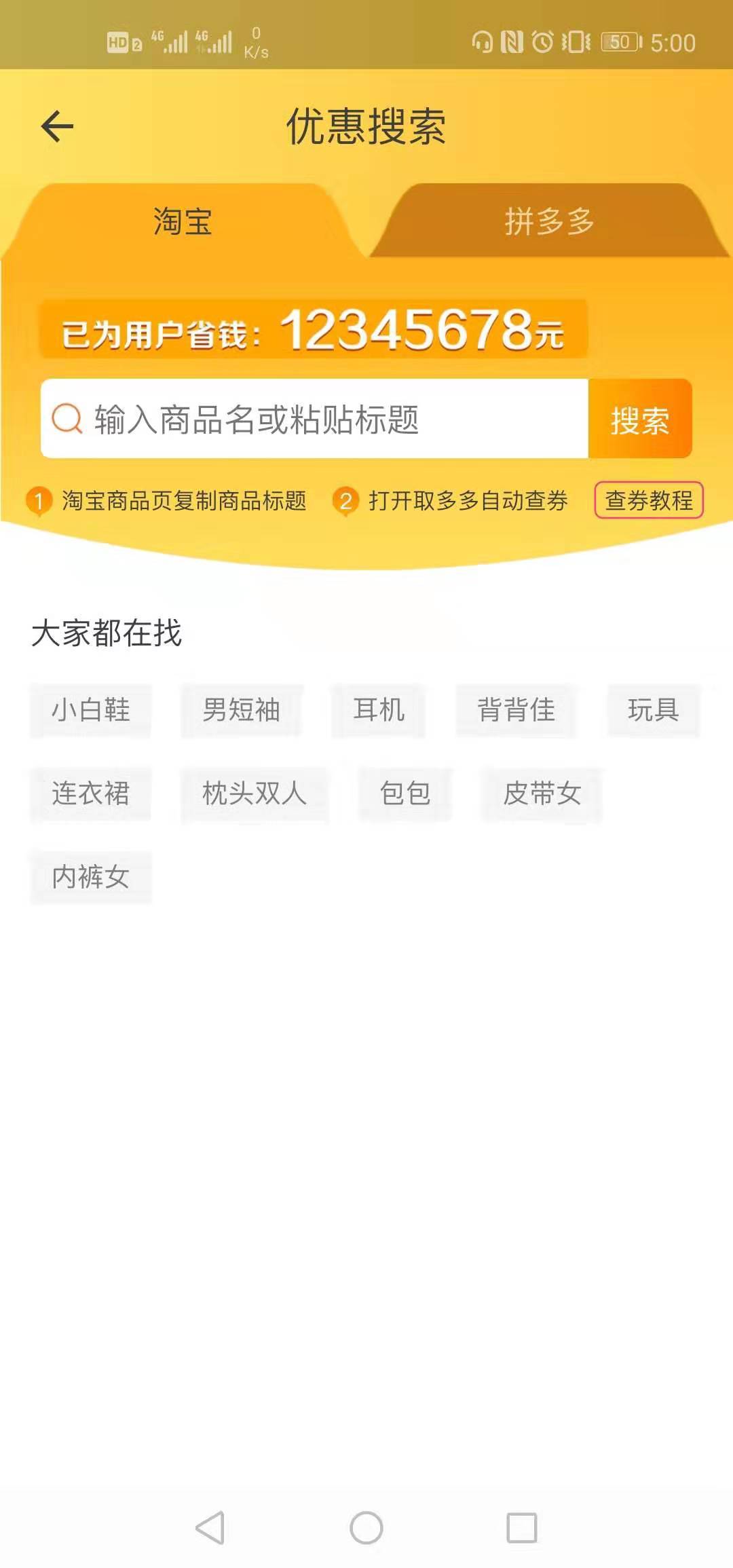Image resolution: width=733 pixels, height=1568 pixels.
Task: Tap the product name search field
Action: [314, 419]
